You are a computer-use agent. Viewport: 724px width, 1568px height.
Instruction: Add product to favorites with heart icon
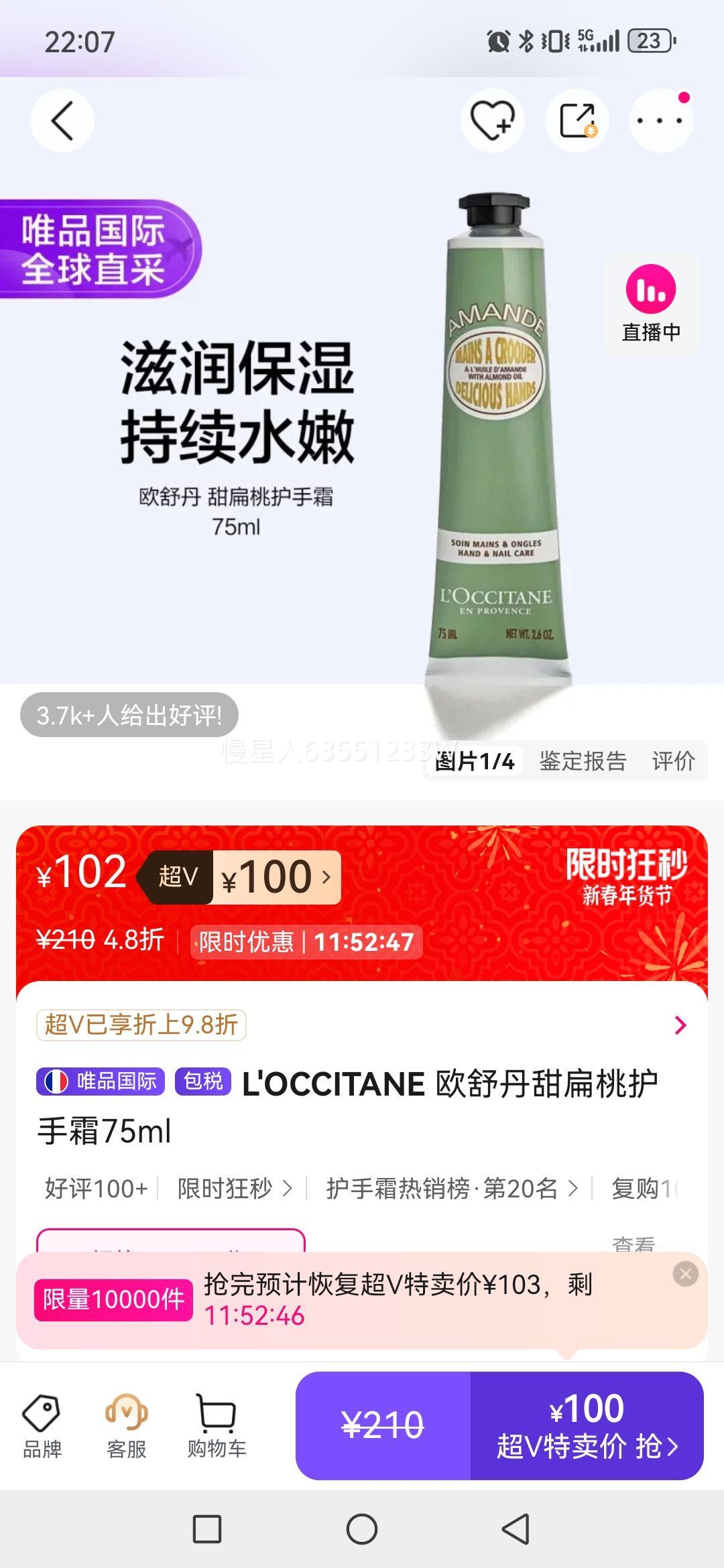click(x=494, y=122)
